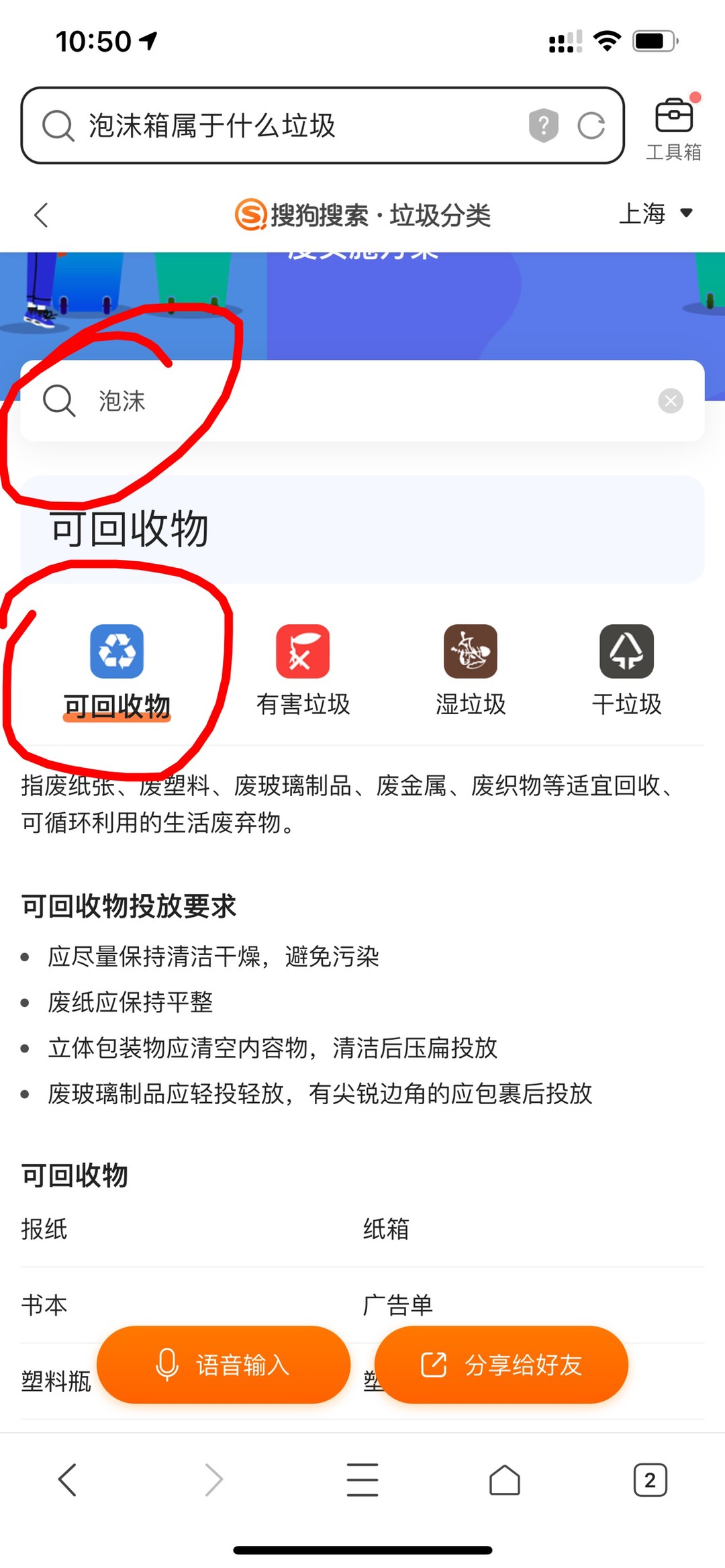Switch to the 湿垃圾 tab
725x1568 pixels.
[470, 671]
